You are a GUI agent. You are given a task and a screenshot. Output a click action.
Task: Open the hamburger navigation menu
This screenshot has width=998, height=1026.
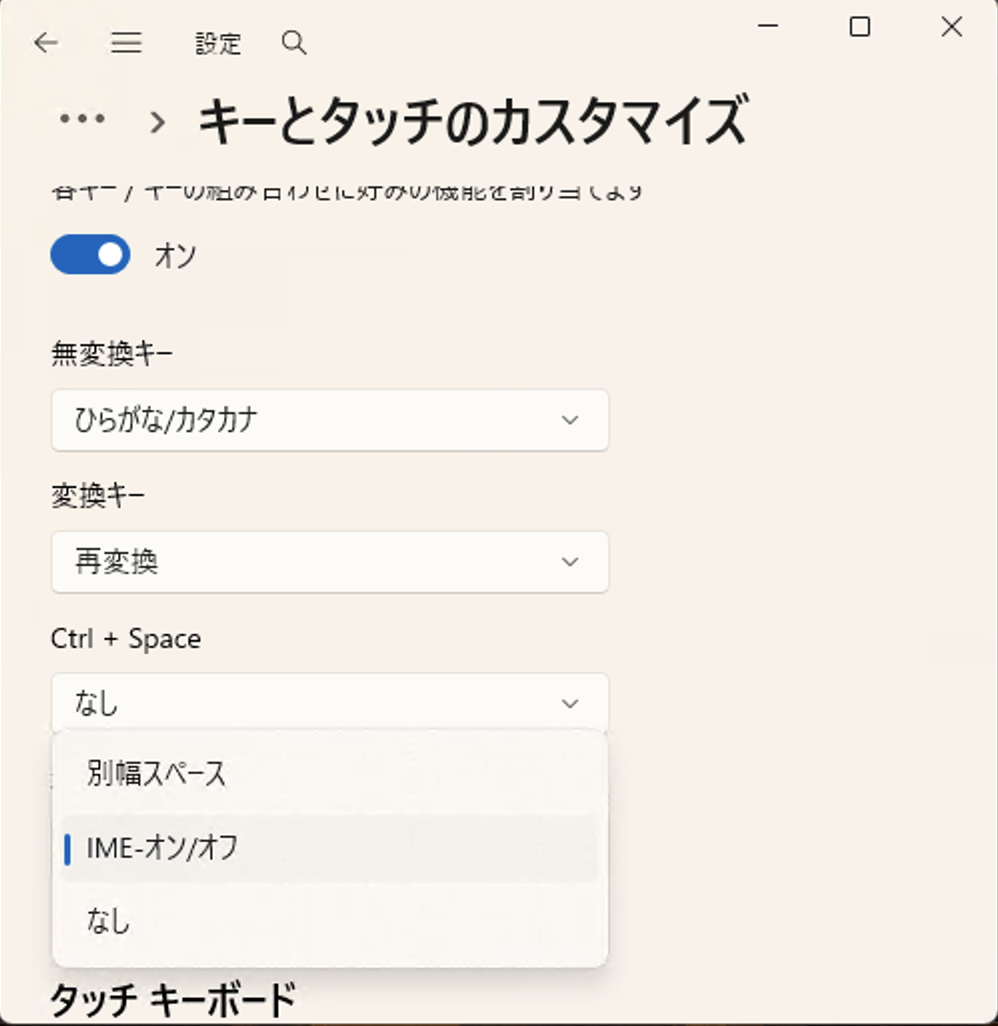click(126, 43)
